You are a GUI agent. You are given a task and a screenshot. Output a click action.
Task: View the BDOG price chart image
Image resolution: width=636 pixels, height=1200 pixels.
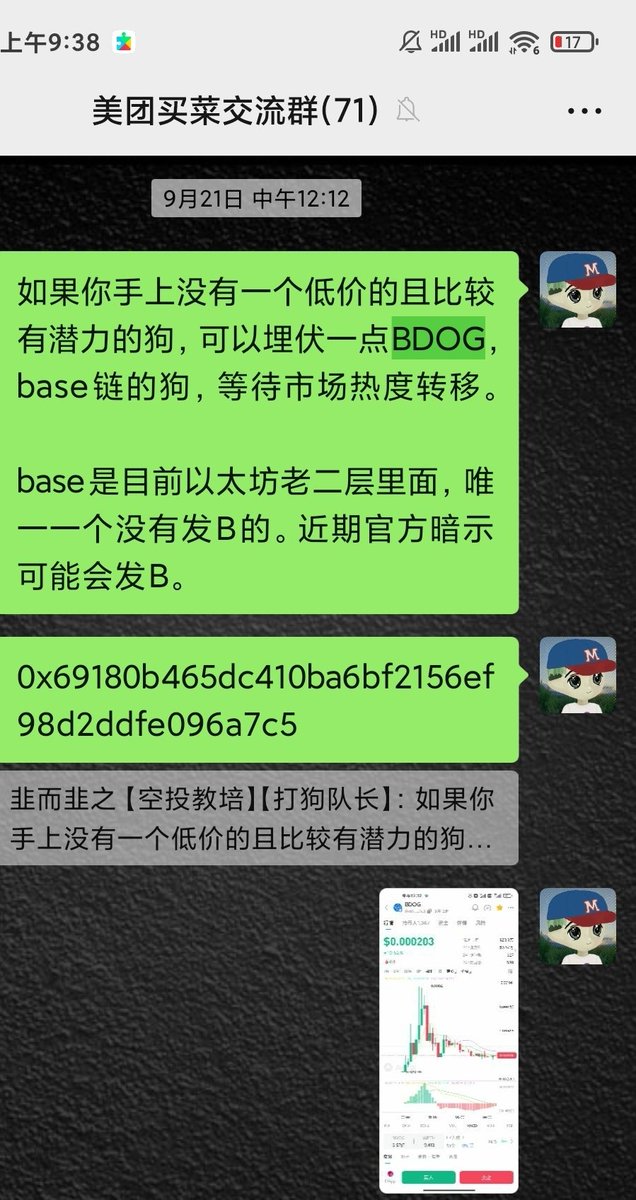pyautogui.click(x=448, y=1038)
